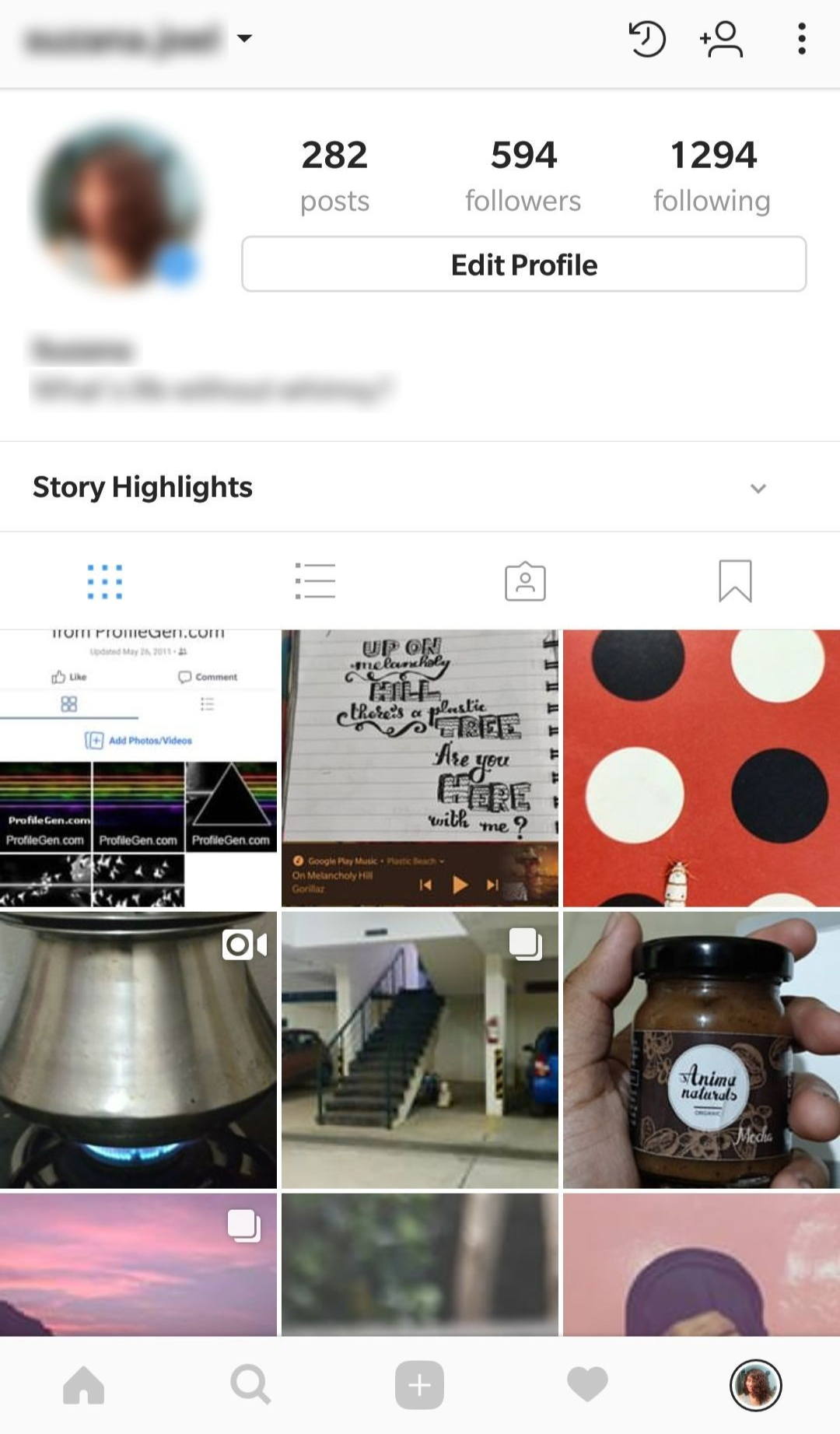Switch to the grid view tab
The height and width of the screenshot is (1434, 840).
coord(105,581)
